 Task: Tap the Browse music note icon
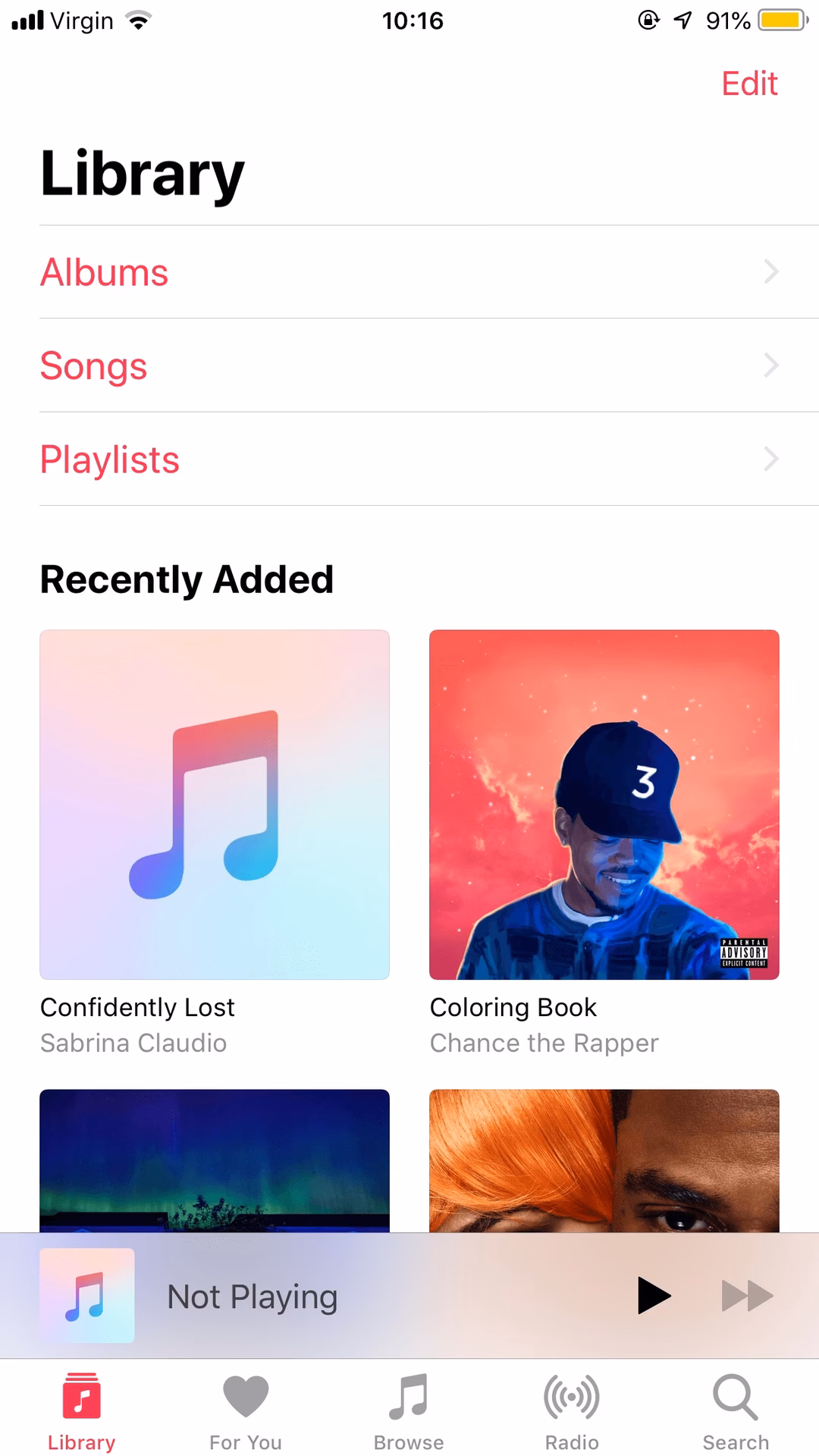point(408,1407)
